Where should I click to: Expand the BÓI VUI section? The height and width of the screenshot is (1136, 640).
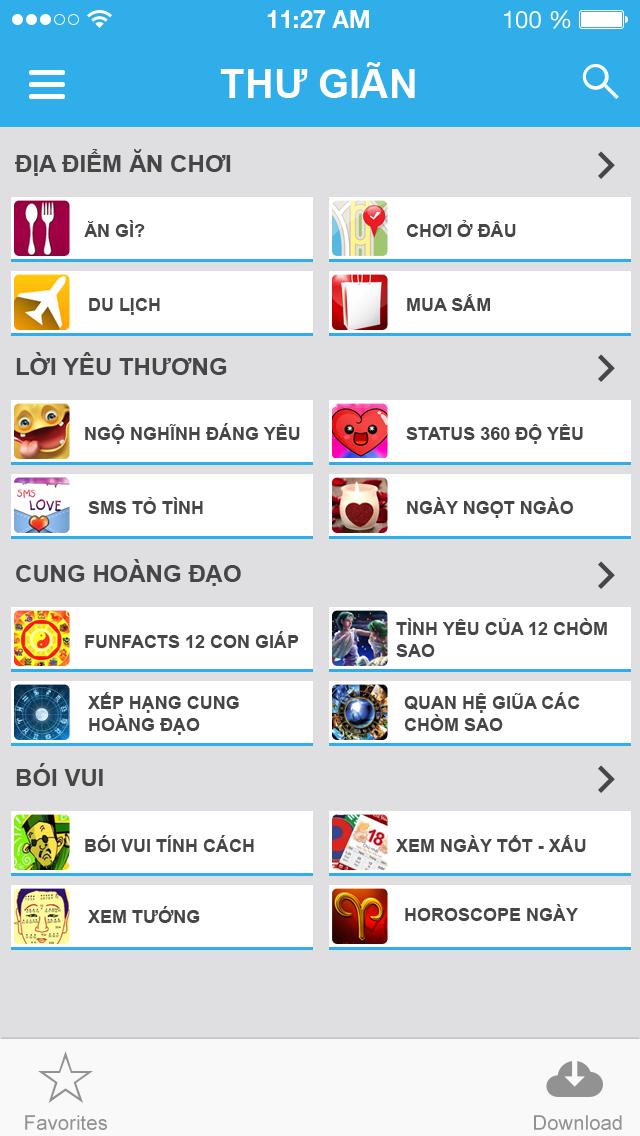coord(605,779)
